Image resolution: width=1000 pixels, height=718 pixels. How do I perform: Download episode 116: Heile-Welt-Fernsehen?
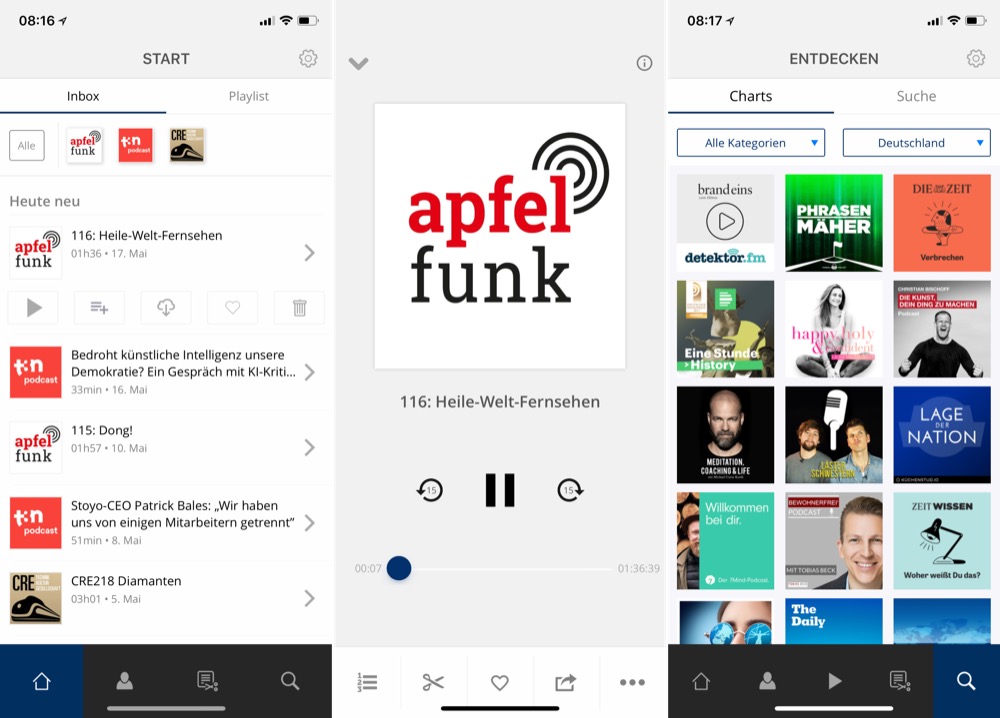click(x=166, y=308)
